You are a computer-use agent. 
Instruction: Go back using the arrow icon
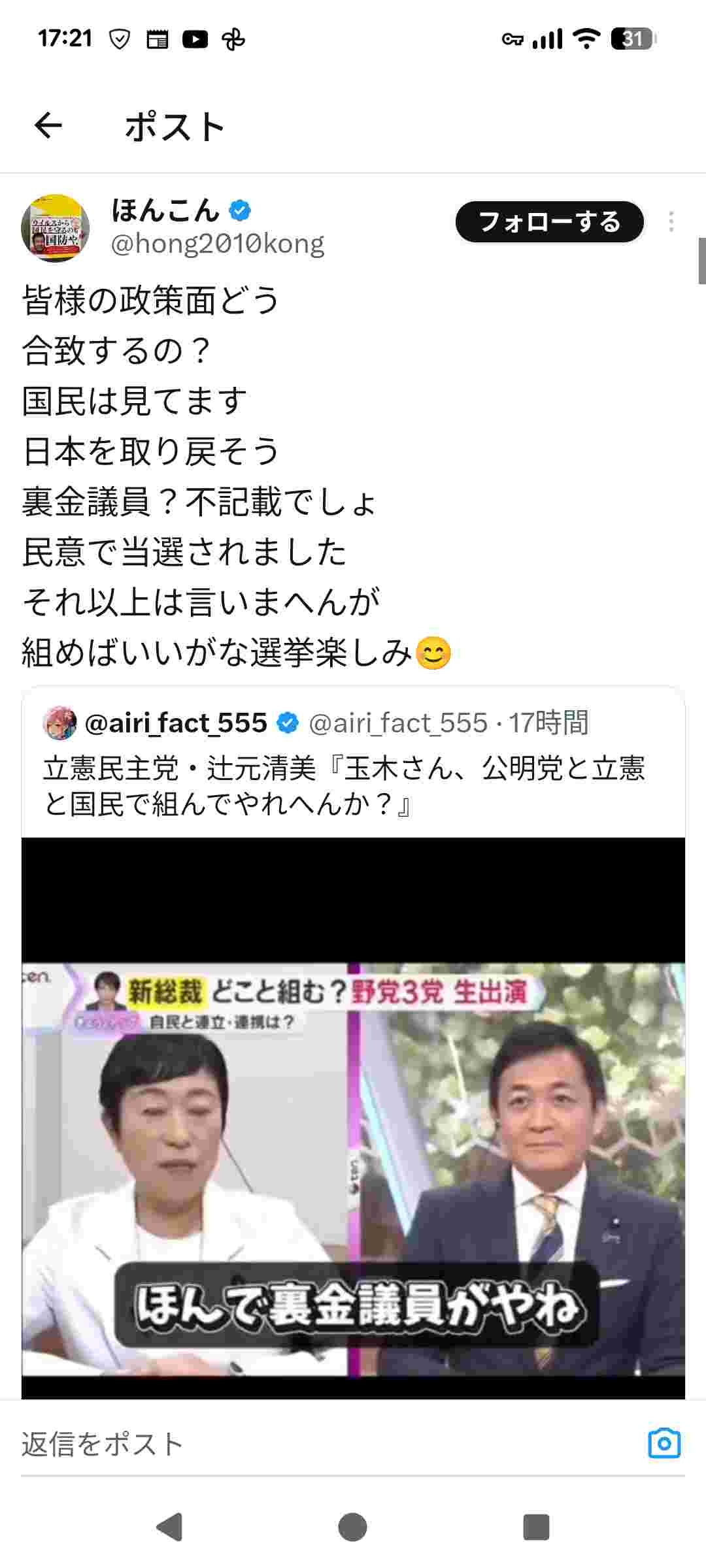(48, 125)
